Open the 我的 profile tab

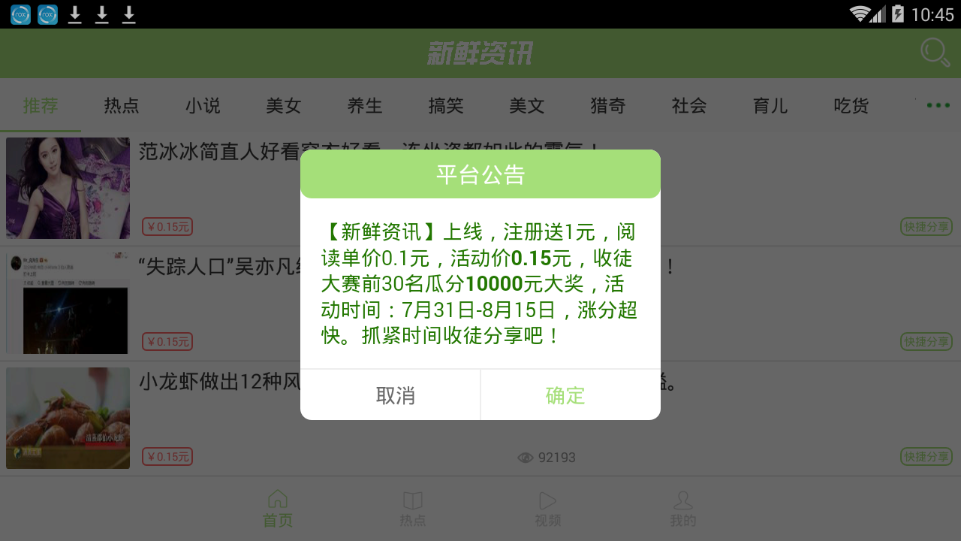pos(683,509)
